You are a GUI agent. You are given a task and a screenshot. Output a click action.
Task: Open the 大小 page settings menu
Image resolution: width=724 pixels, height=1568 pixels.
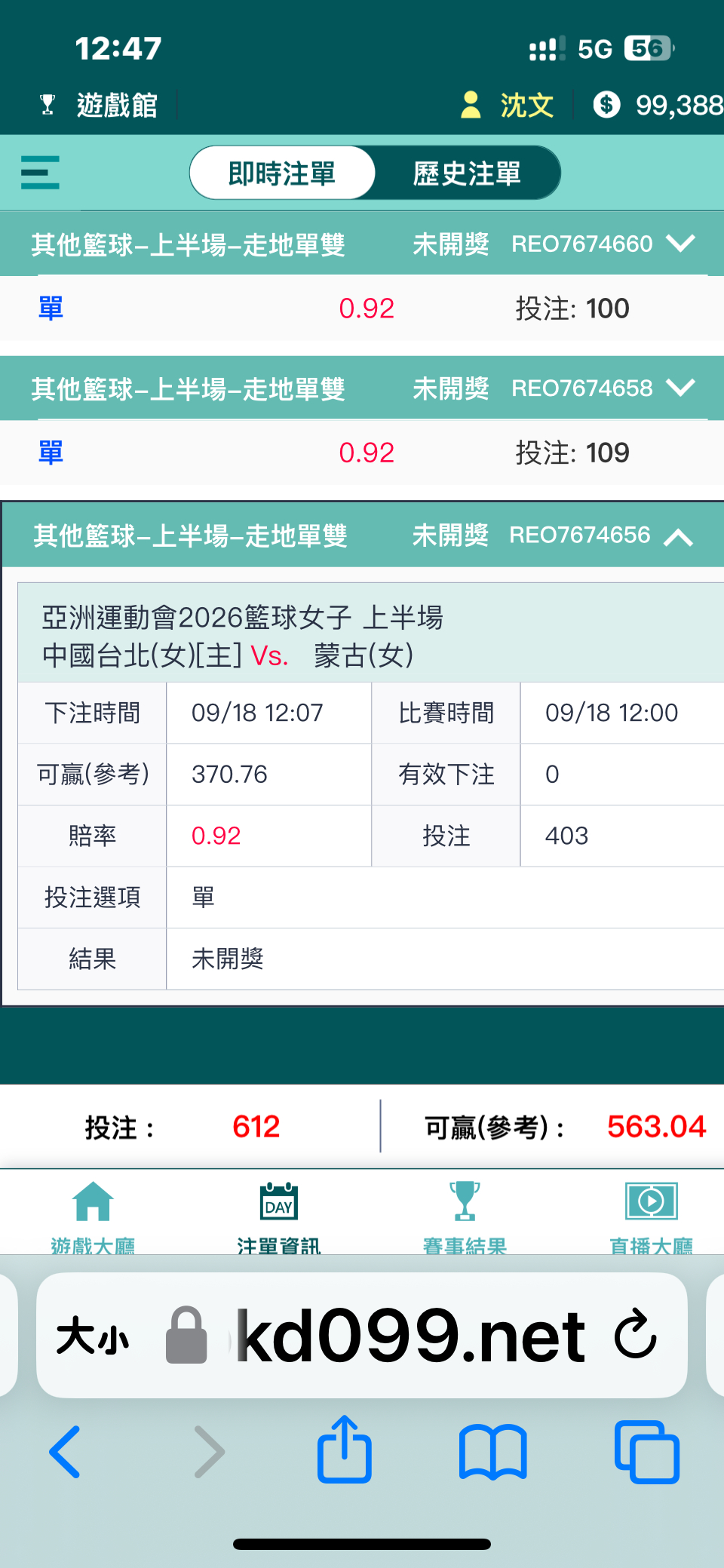pyautogui.click(x=93, y=1336)
